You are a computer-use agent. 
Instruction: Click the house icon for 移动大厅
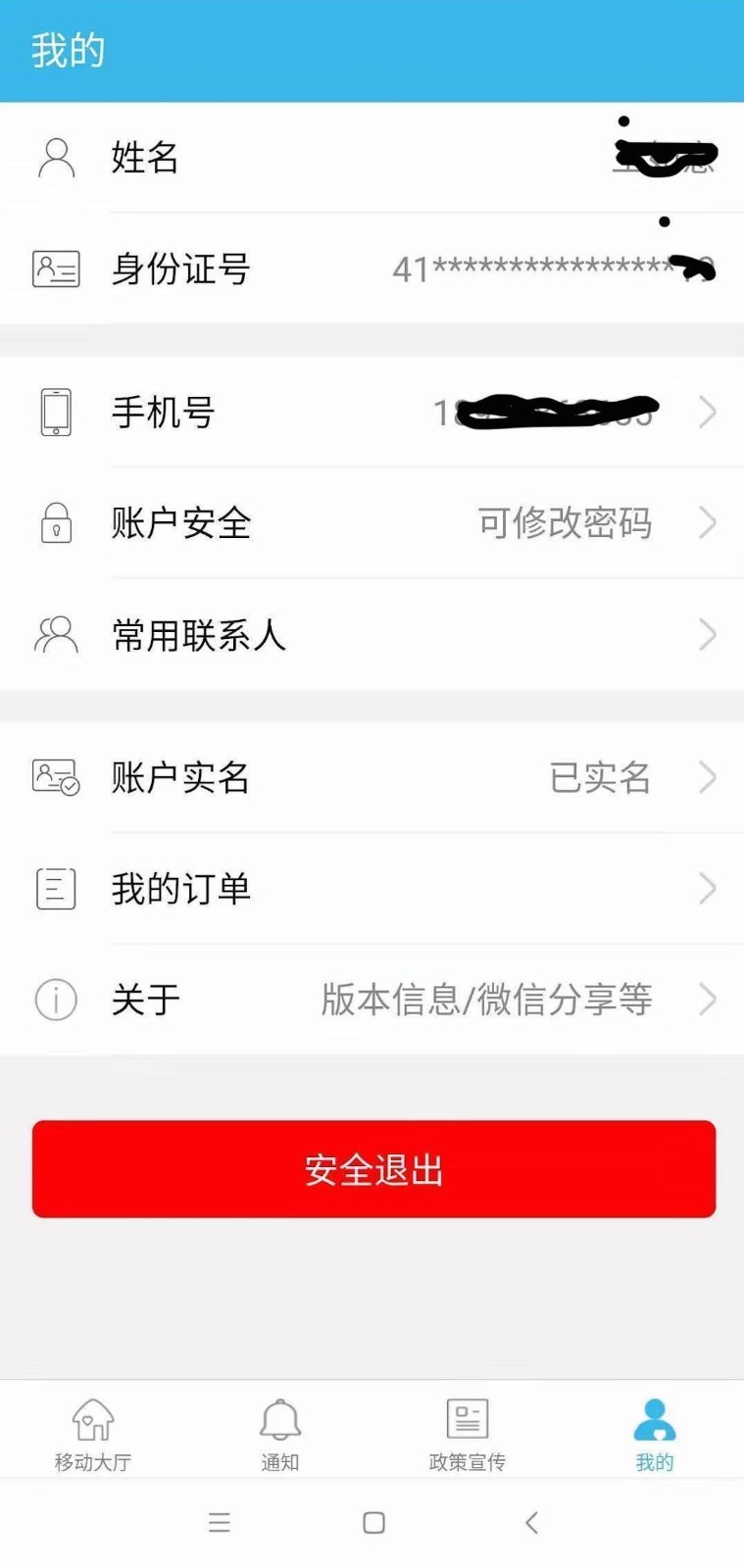pos(91,1418)
